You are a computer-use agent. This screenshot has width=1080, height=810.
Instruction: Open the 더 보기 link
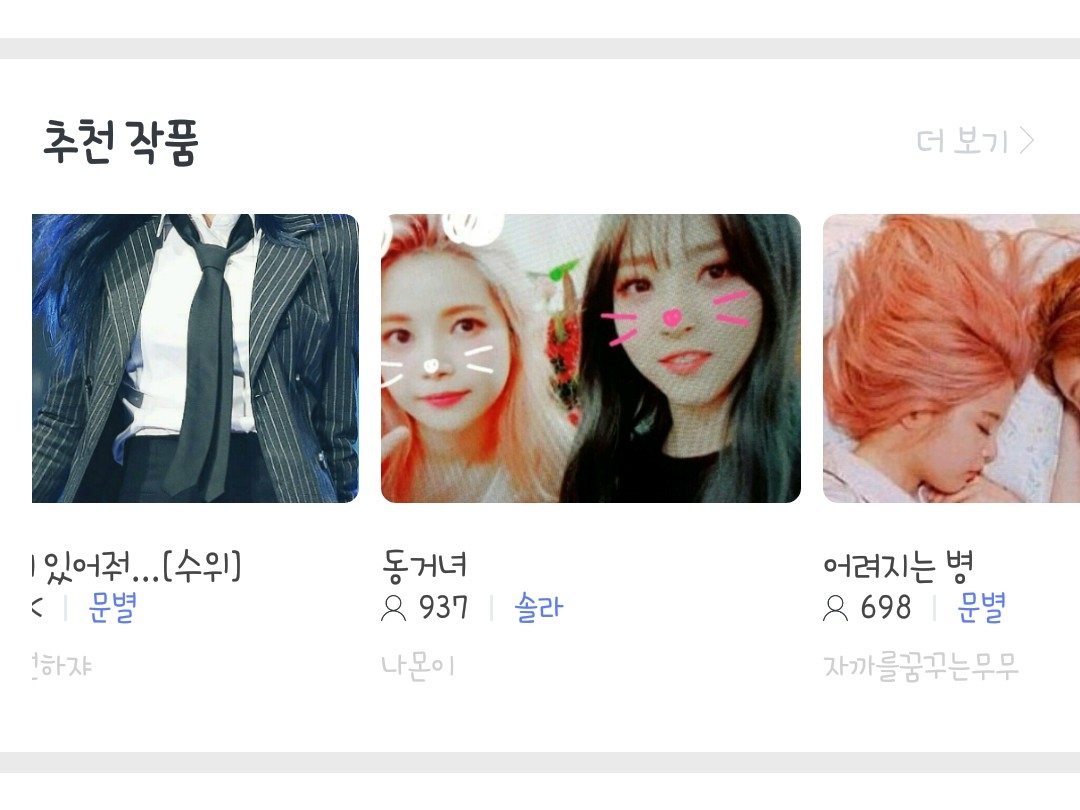pos(975,141)
